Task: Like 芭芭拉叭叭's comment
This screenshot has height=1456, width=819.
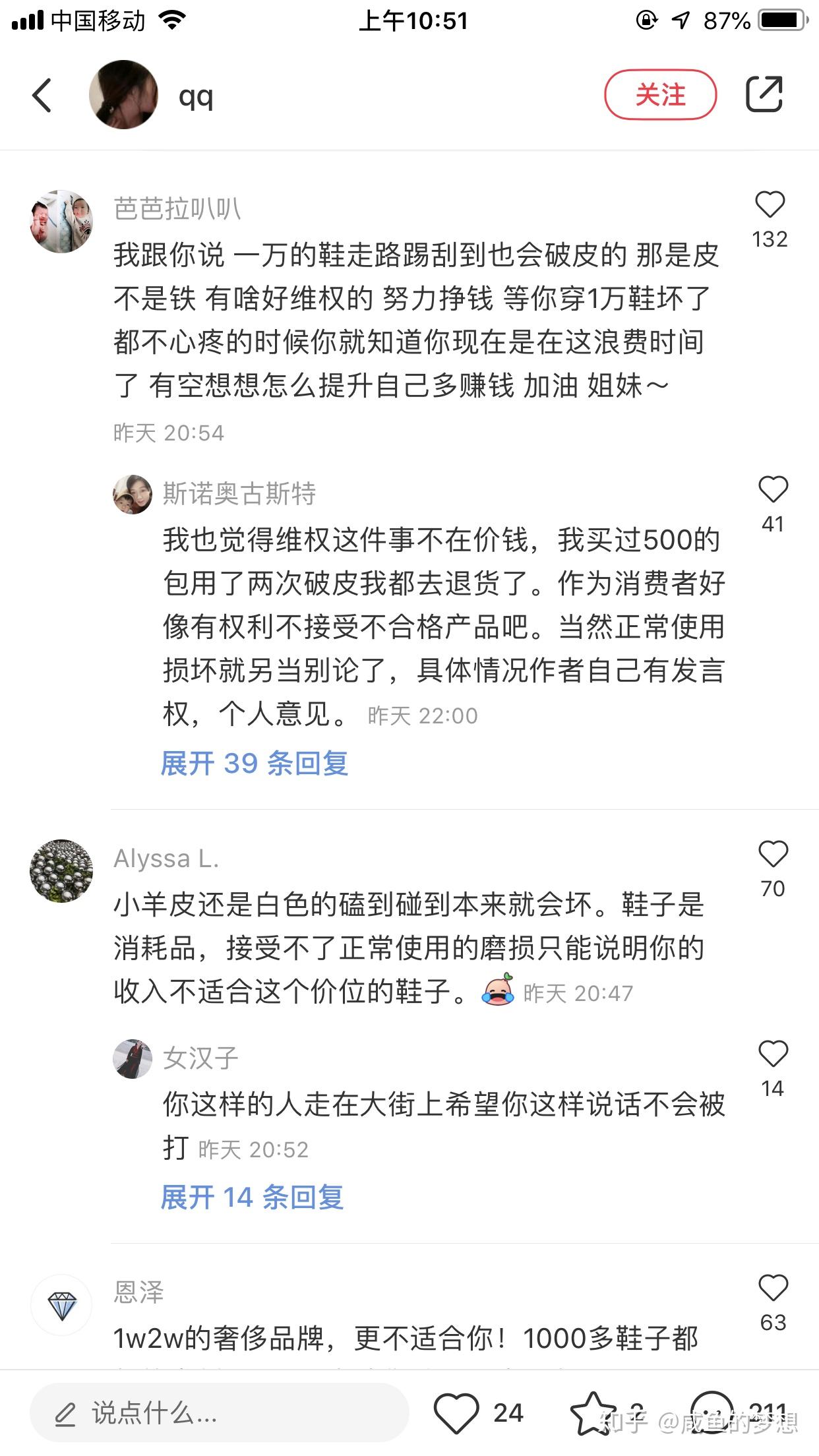Action: coord(770,205)
